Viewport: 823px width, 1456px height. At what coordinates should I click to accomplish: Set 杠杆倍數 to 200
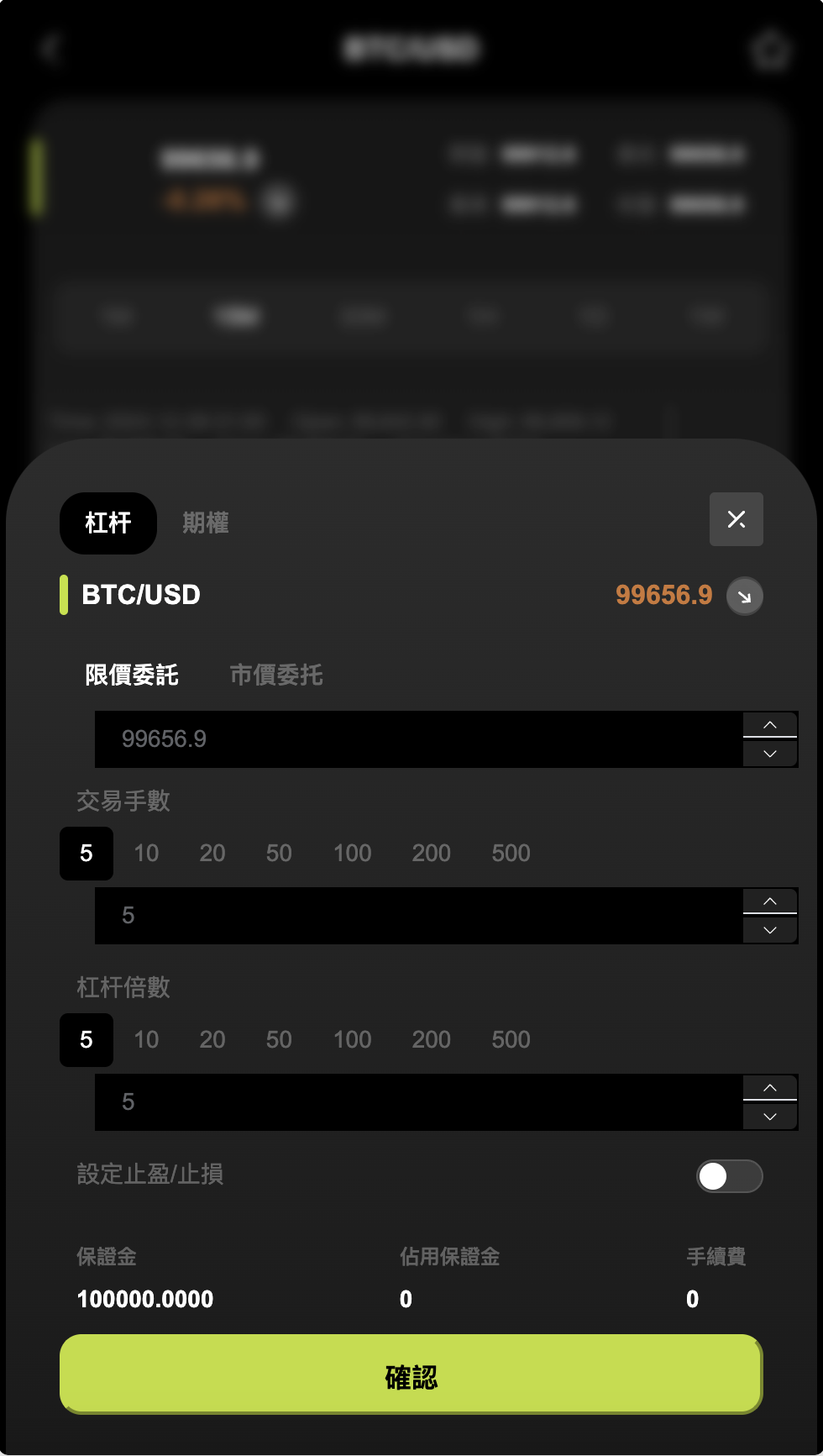pyautogui.click(x=431, y=1040)
